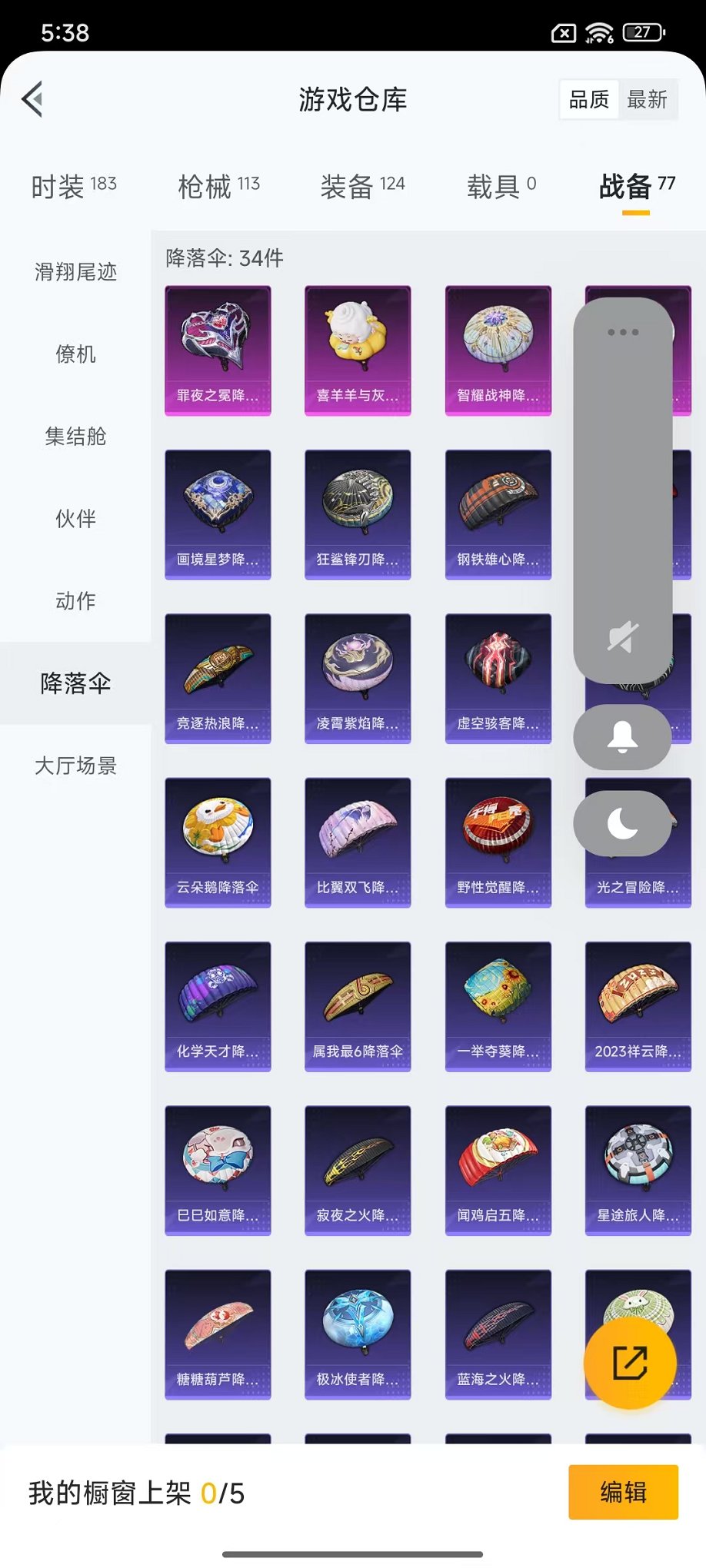Open the three-dot menu on the floating panel

tap(622, 331)
